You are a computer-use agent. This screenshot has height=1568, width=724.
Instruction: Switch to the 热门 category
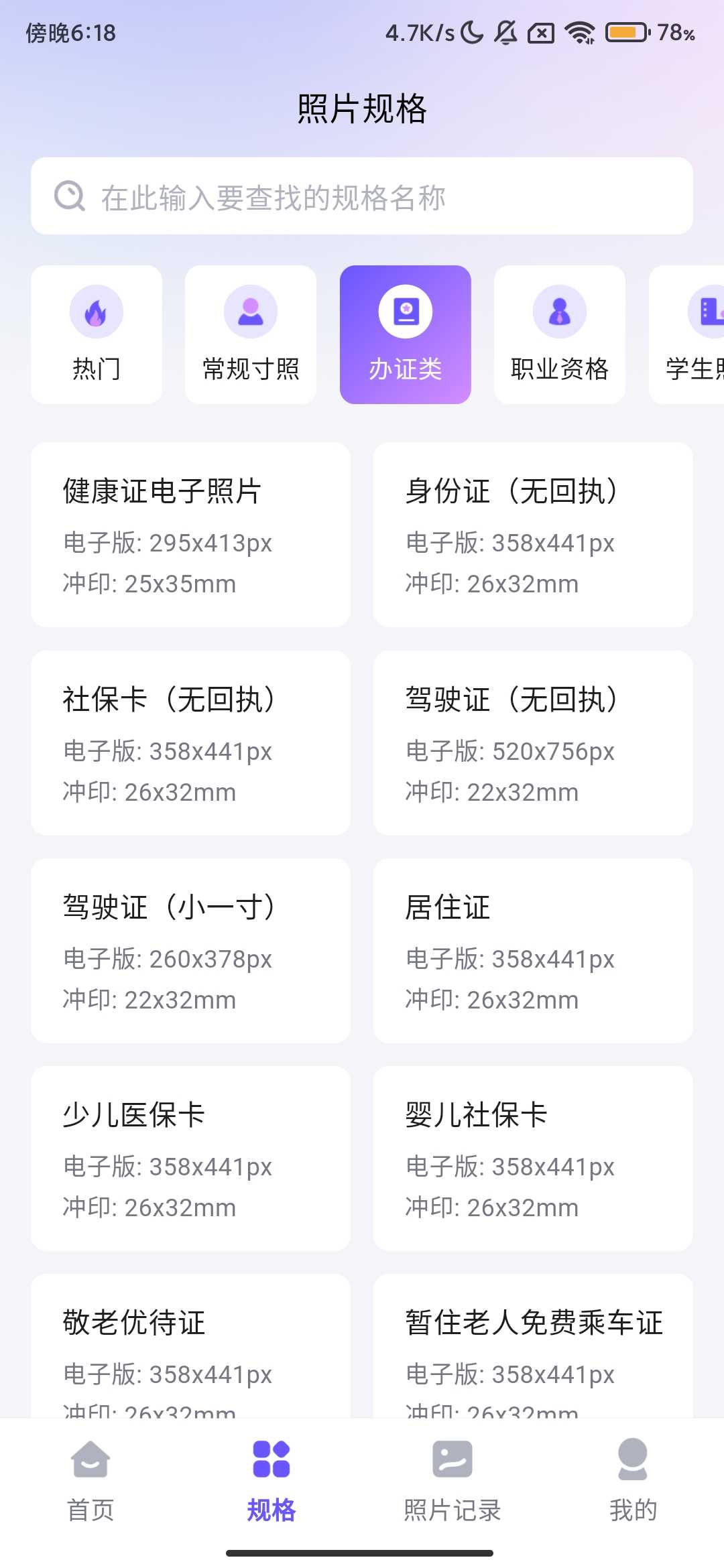click(x=97, y=335)
